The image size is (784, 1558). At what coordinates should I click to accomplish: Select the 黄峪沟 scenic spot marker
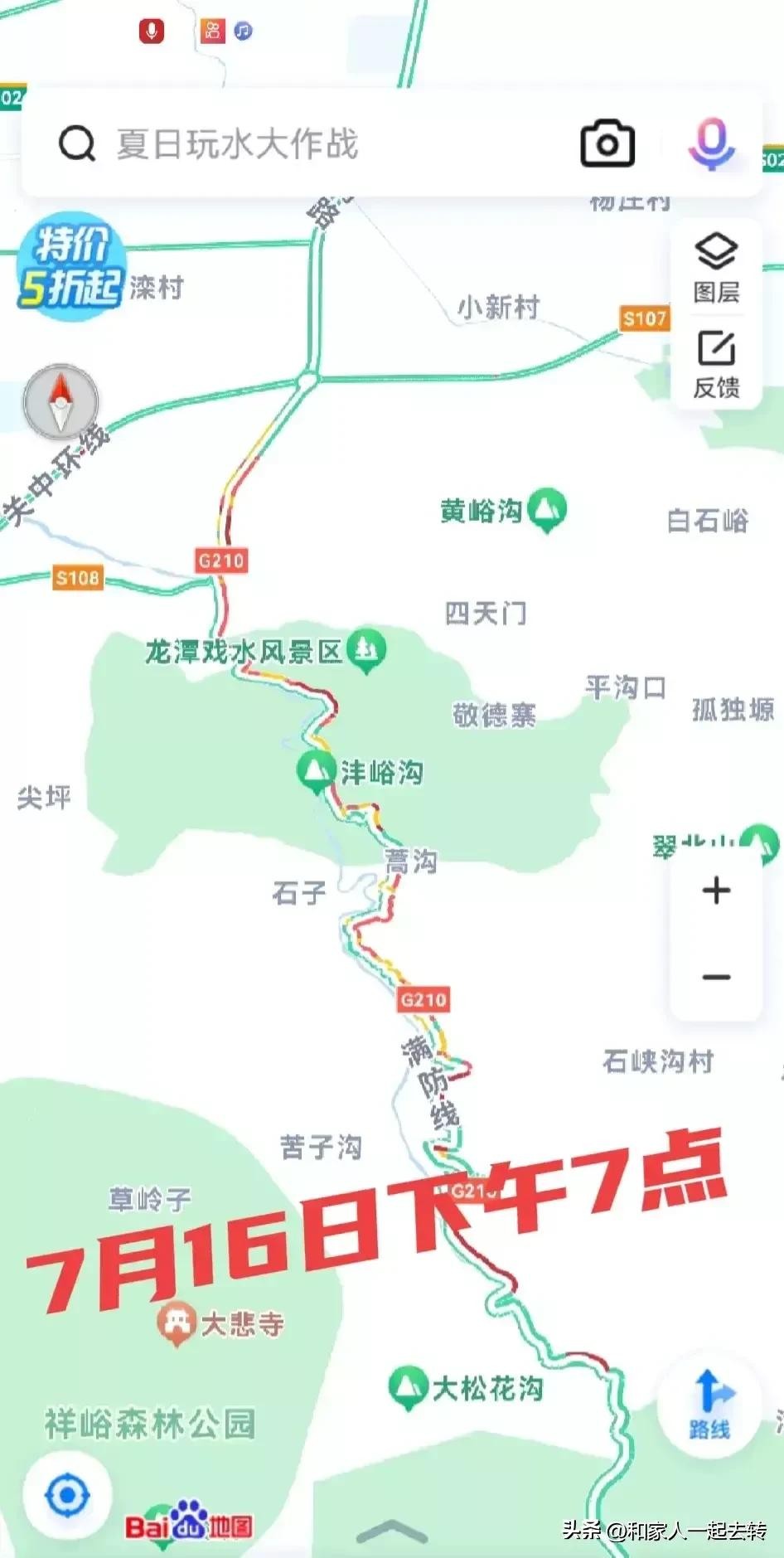547,510
